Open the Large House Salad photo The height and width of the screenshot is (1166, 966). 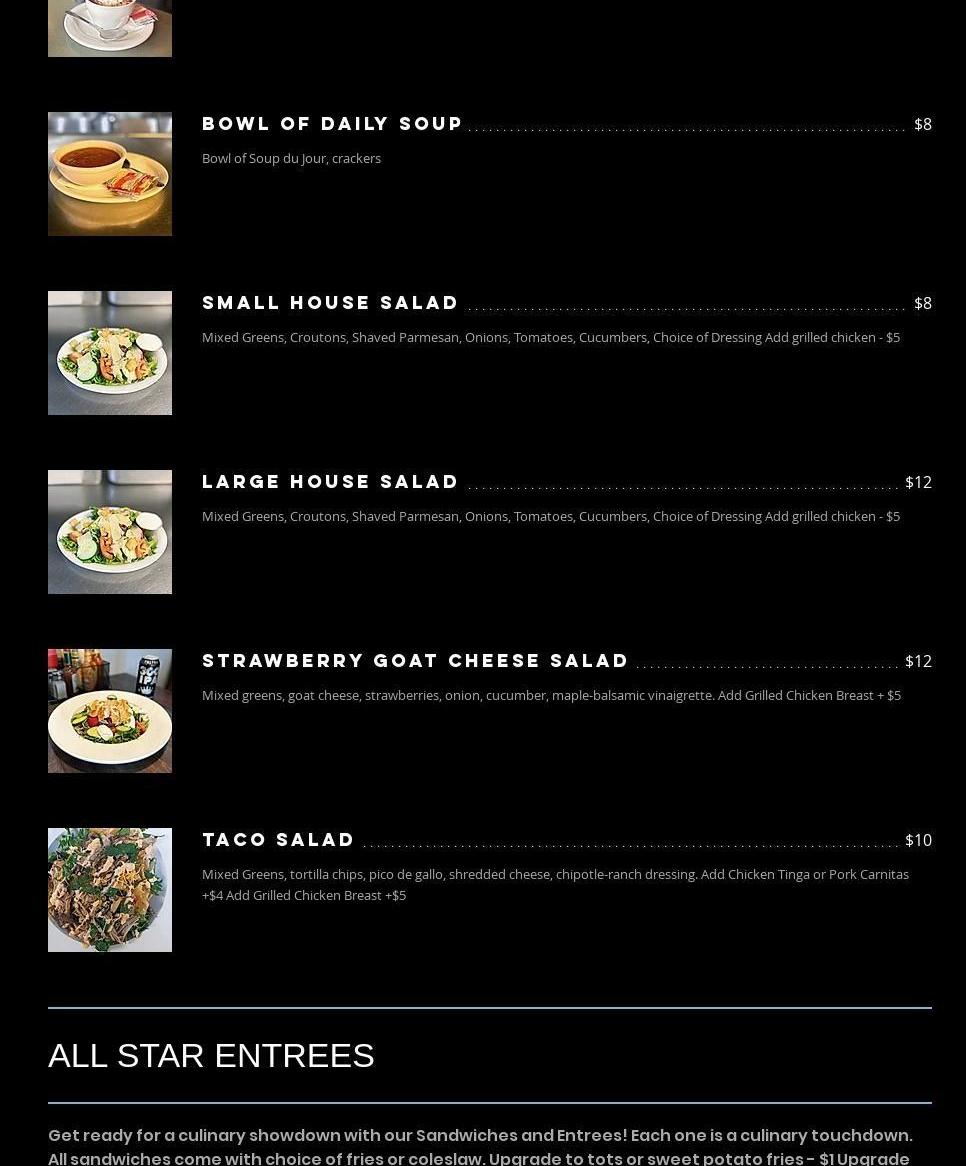pos(110,532)
